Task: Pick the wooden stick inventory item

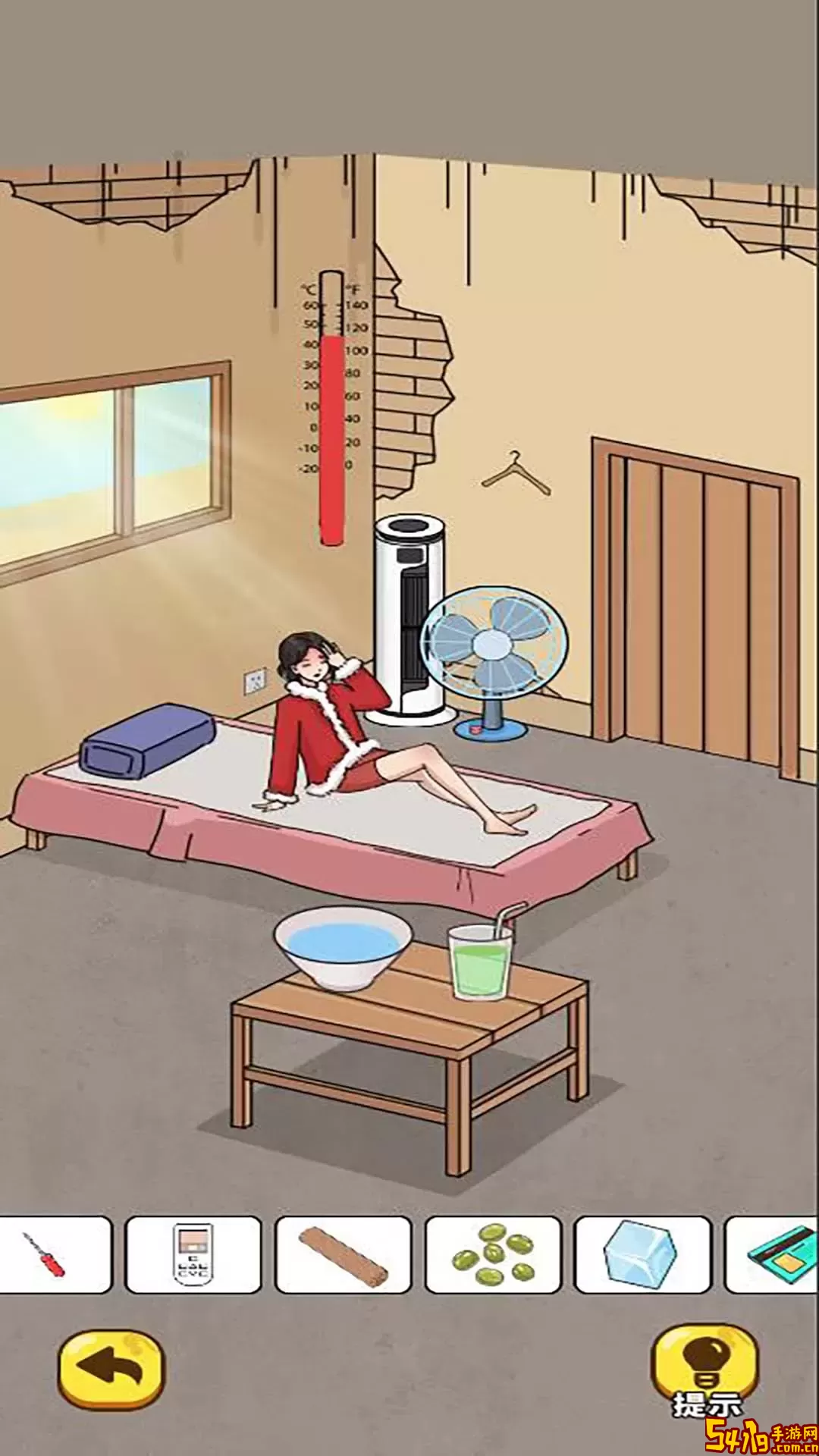Action: point(343,1255)
